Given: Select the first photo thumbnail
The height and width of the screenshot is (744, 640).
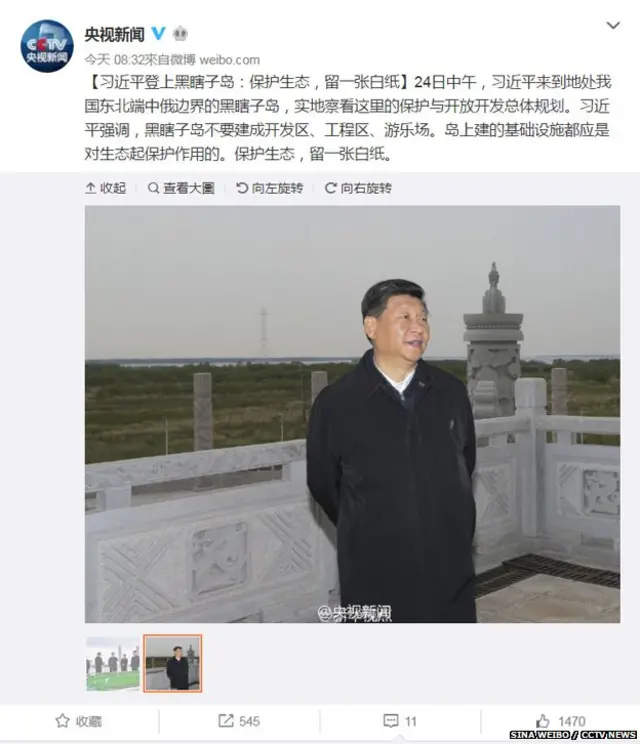Looking at the screenshot, I should point(112,663).
